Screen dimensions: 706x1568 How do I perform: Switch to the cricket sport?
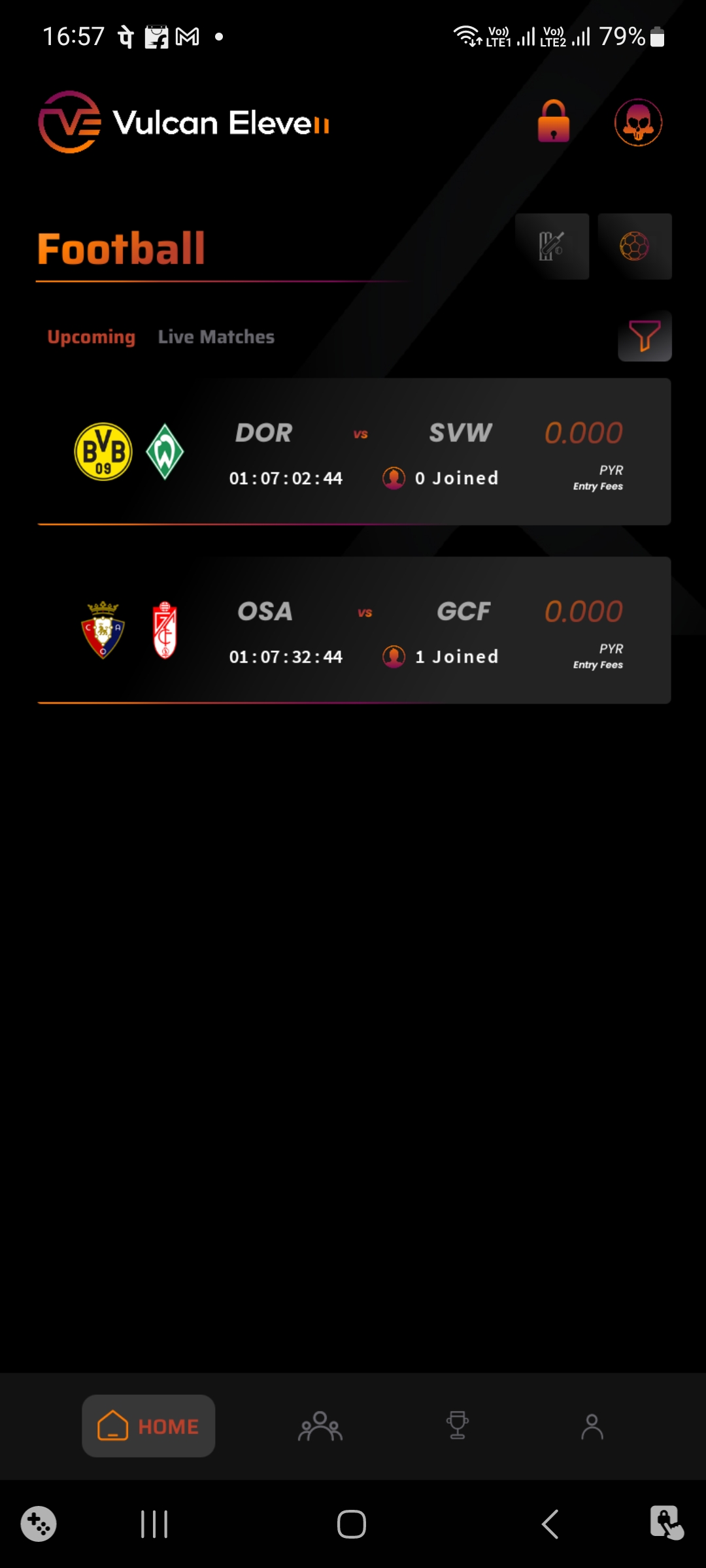(x=552, y=246)
